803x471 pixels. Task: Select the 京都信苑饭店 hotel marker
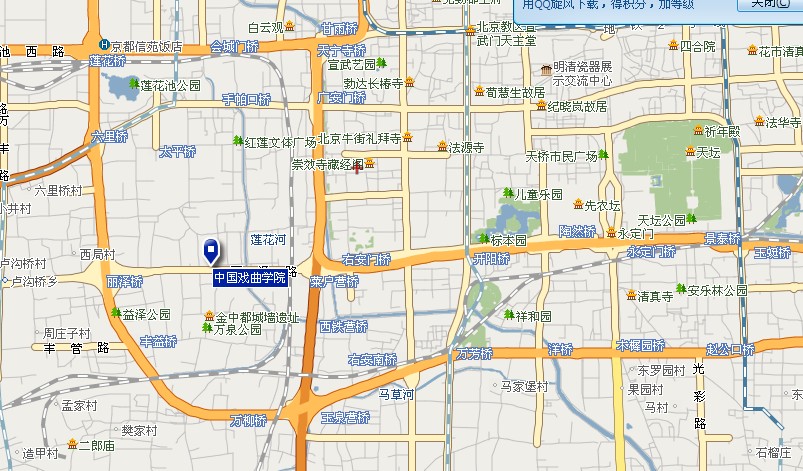(x=103, y=44)
